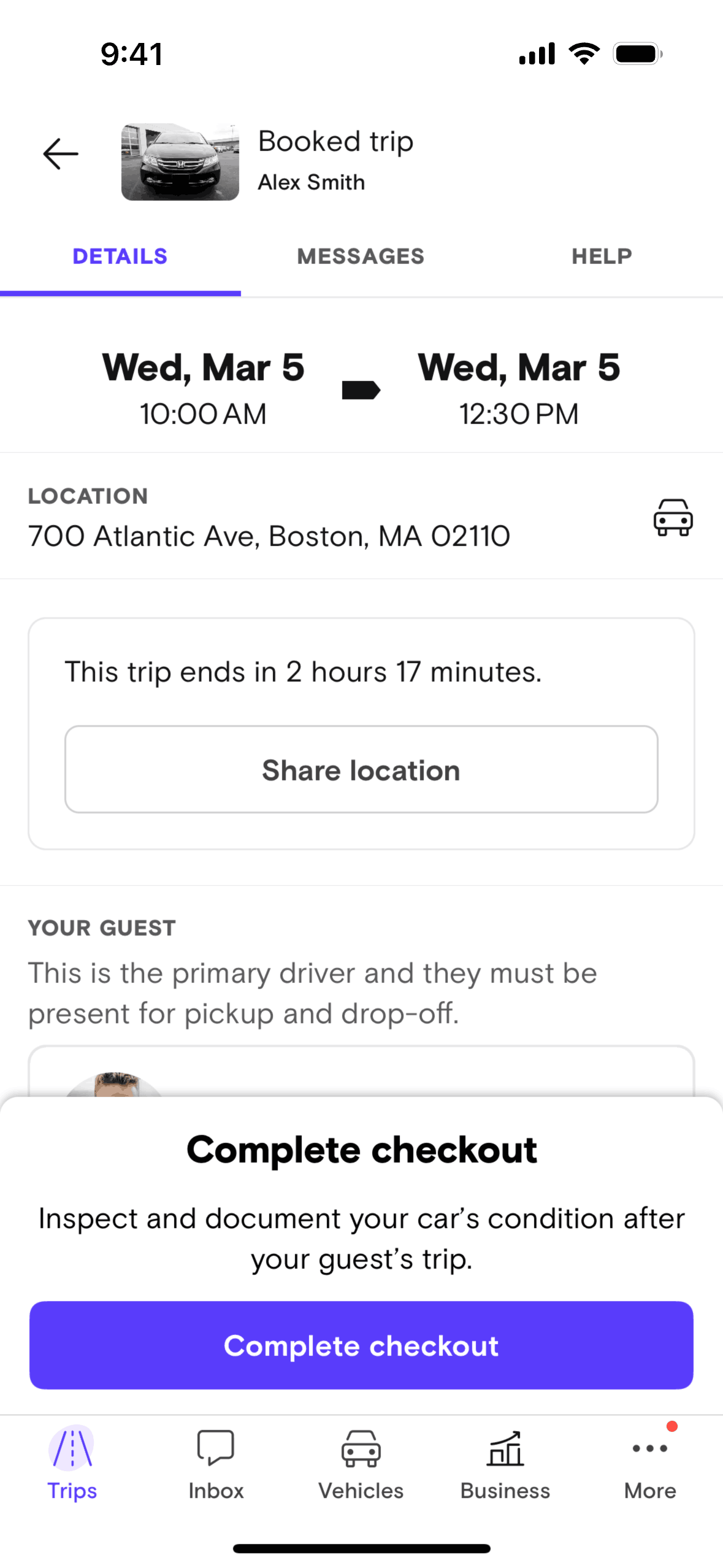Image resolution: width=723 pixels, height=1568 pixels.
Task: Go back using the arrow icon
Action: coord(61,153)
